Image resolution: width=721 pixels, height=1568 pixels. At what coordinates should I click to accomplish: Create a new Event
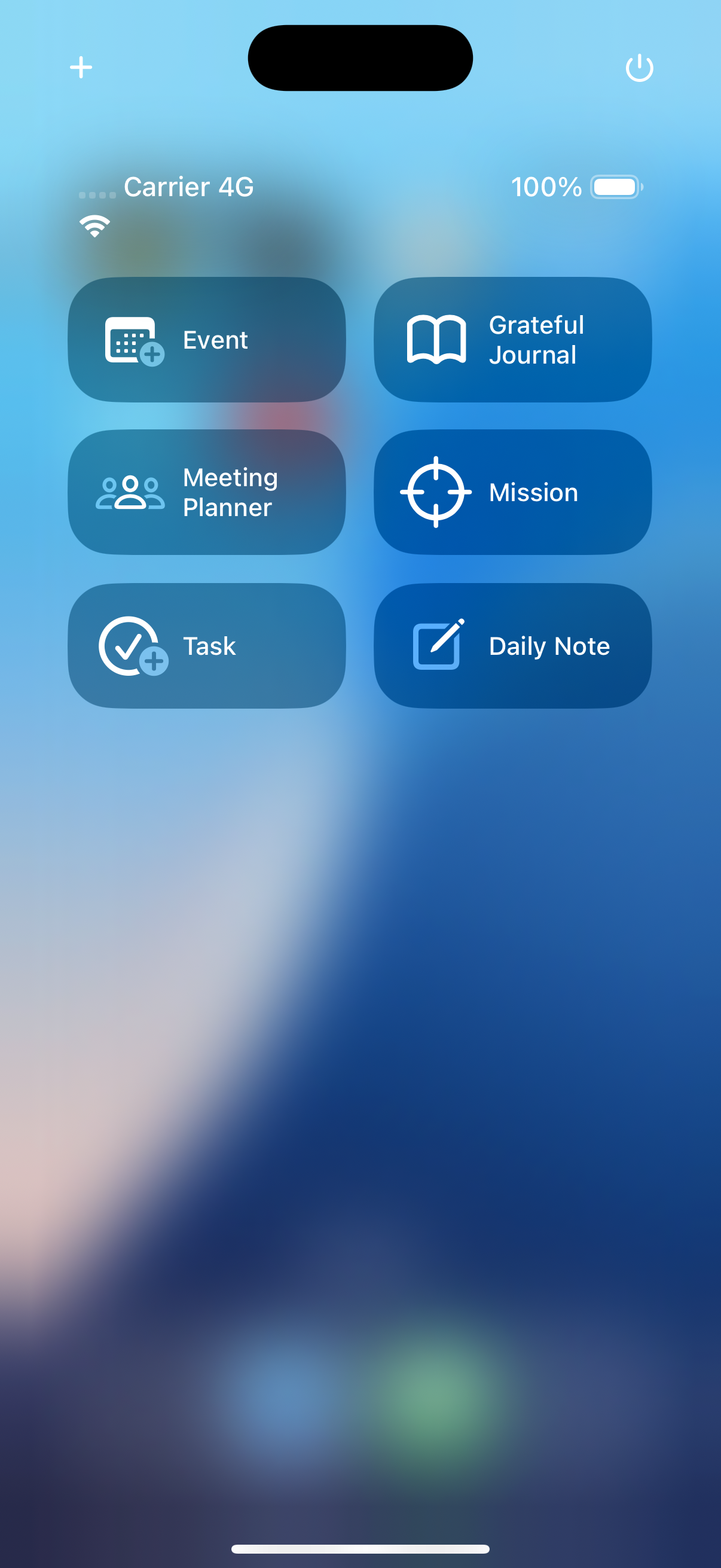[207, 340]
